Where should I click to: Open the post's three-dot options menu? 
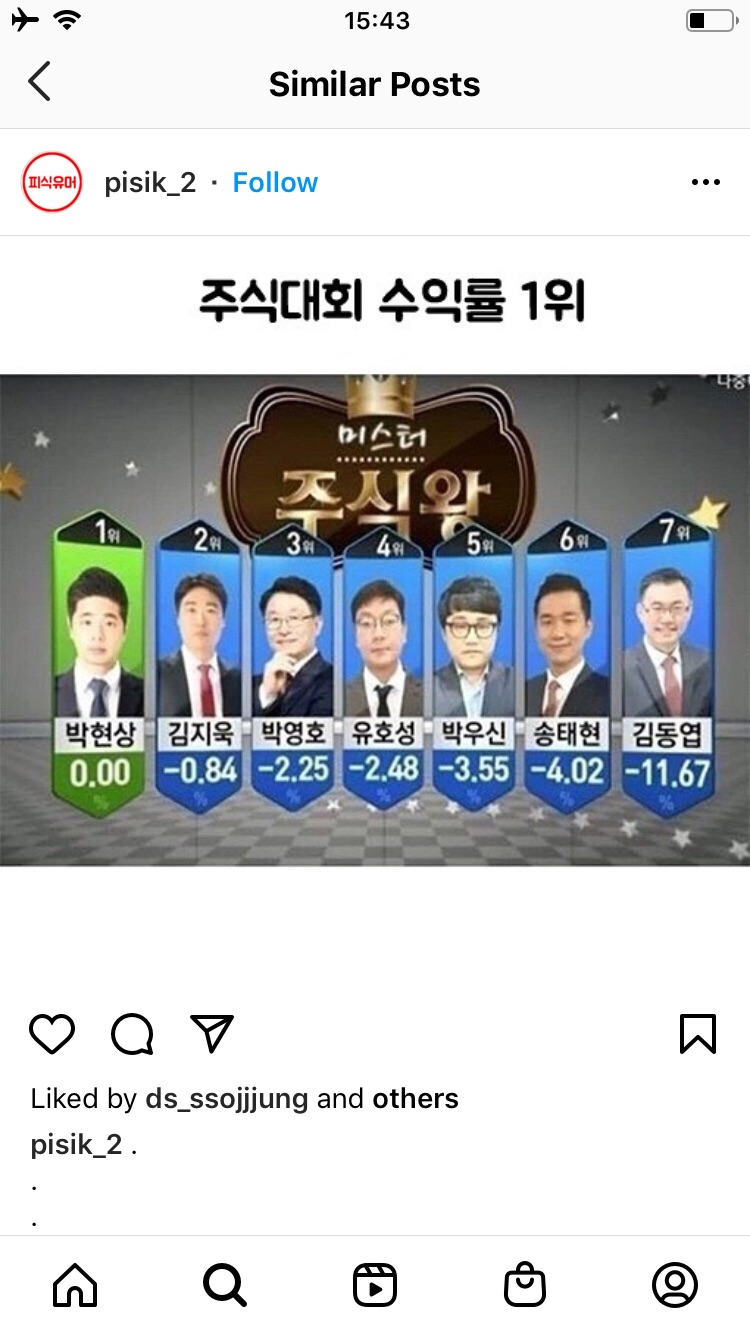pos(706,183)
